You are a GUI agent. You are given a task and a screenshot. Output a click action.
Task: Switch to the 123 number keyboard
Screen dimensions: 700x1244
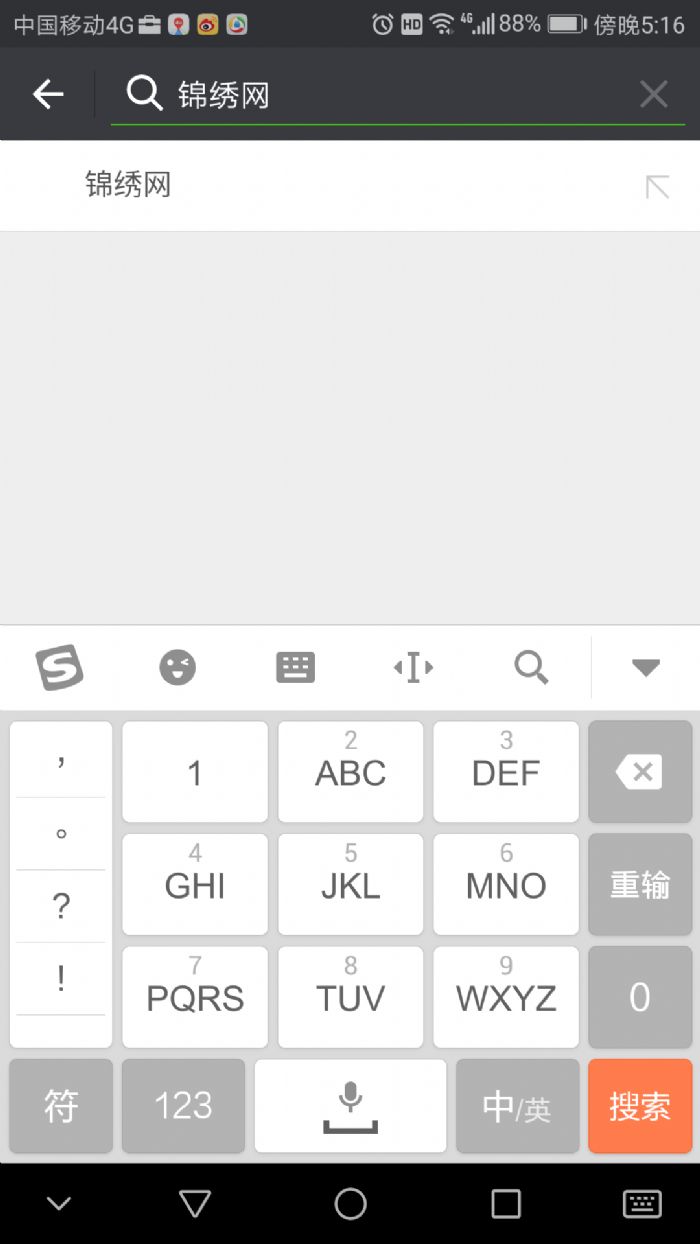coord(183,1106)
